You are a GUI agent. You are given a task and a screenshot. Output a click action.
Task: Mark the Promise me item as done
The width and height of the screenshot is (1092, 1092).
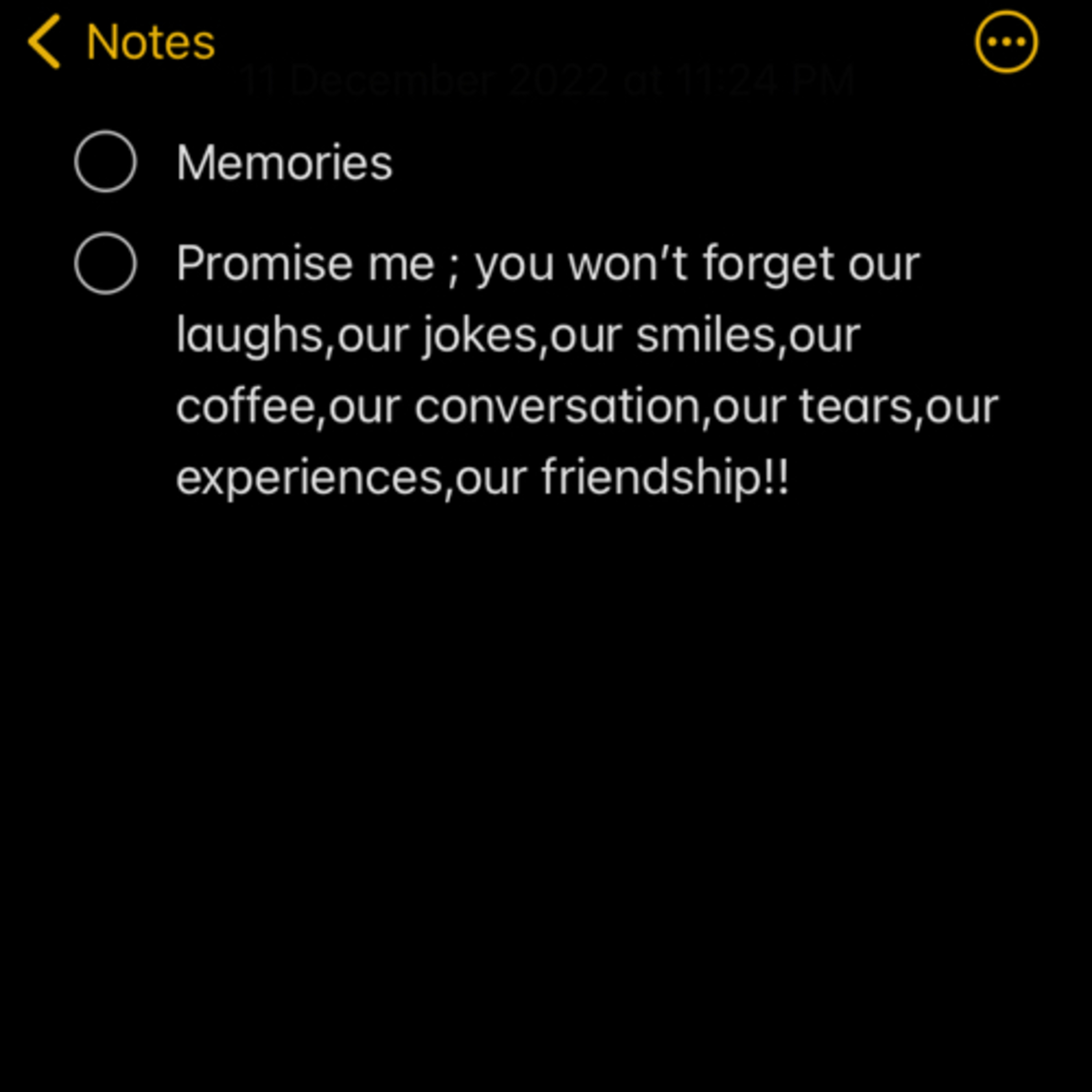point(106,264)
